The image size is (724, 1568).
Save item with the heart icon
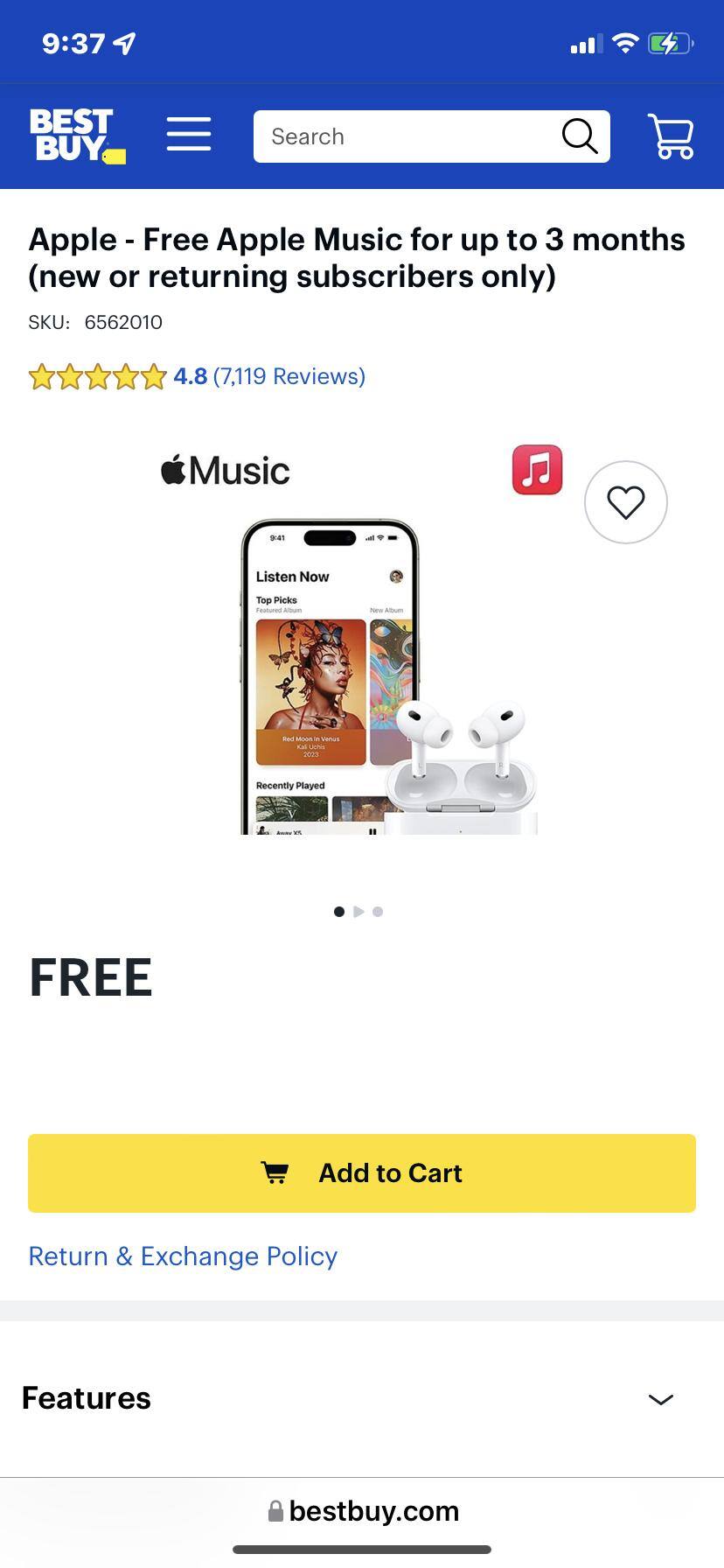[x=625, y=502]
